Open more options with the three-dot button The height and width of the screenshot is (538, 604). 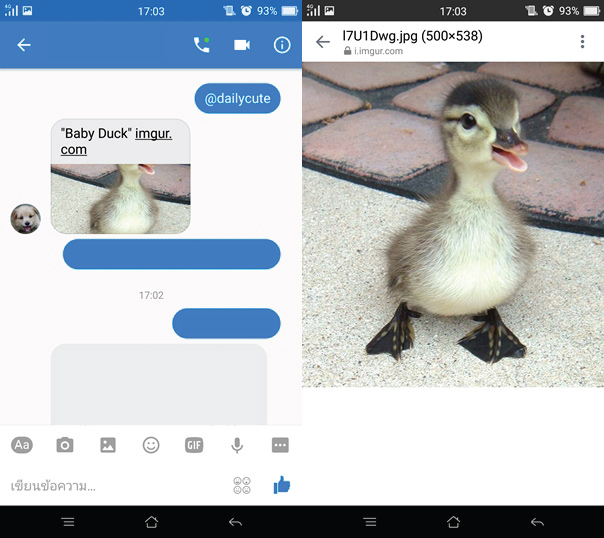(280, 445)
